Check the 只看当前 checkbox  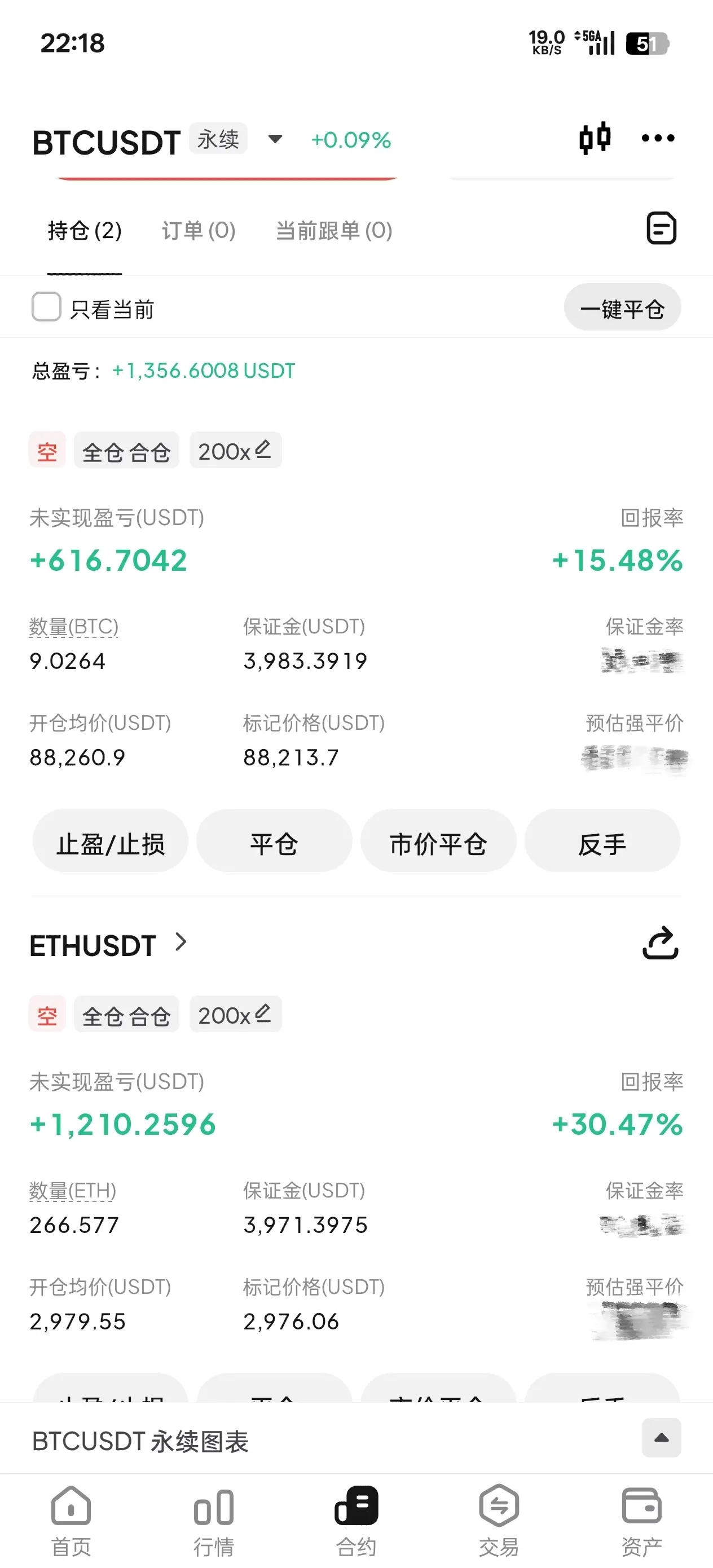coord(46,307)
